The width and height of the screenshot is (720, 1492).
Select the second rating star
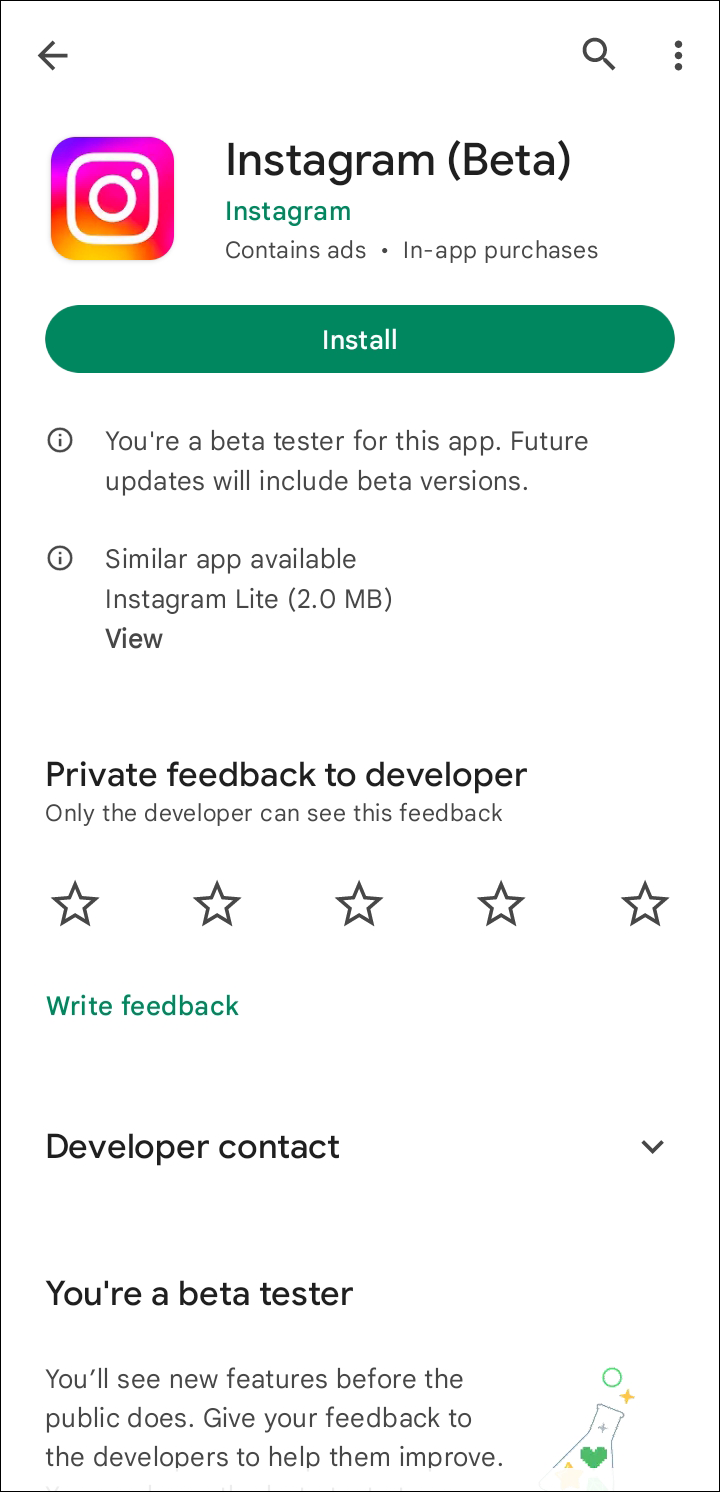click(x=217, y=905)
